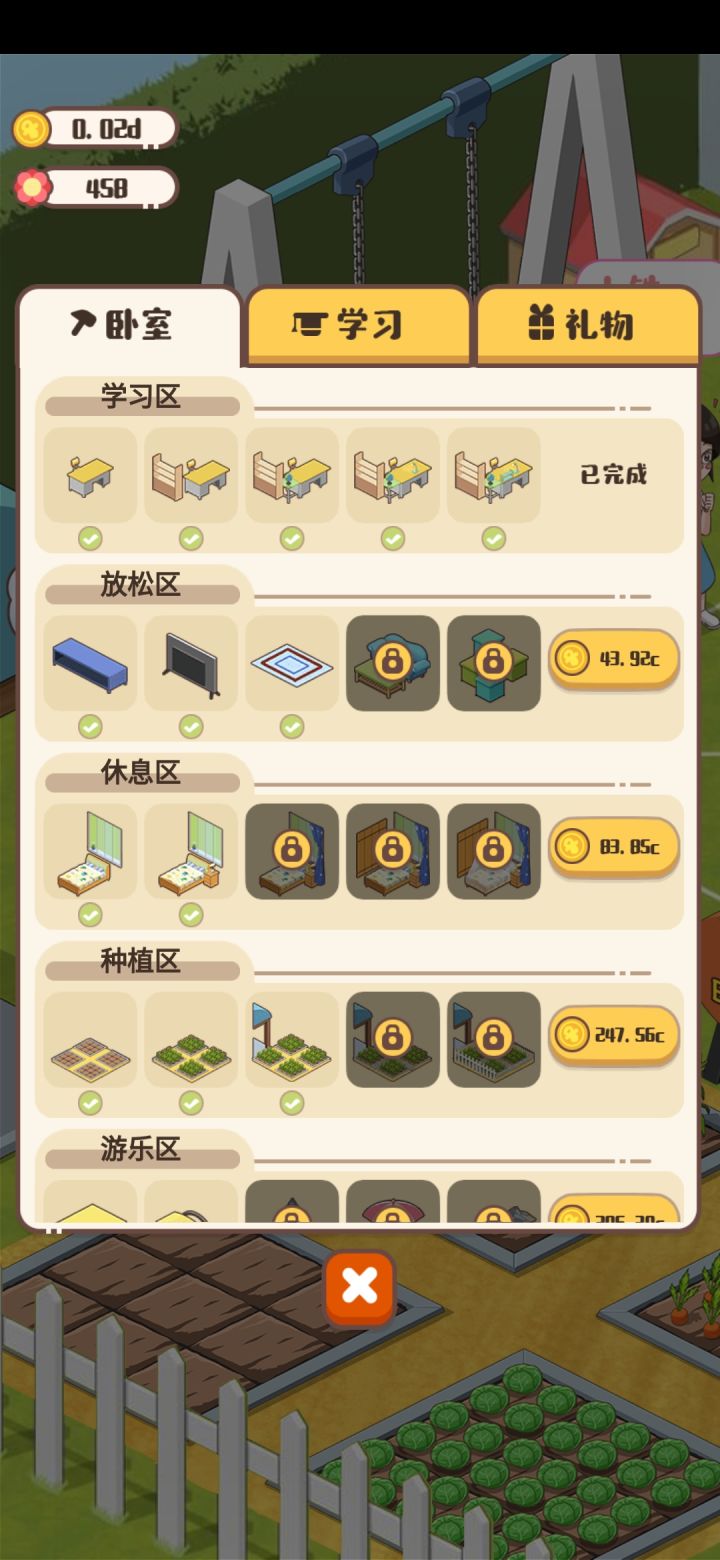The height and width of the screenshot is (1560, 720).
Task: Select the first bed in 休息区
Action: 90,852
